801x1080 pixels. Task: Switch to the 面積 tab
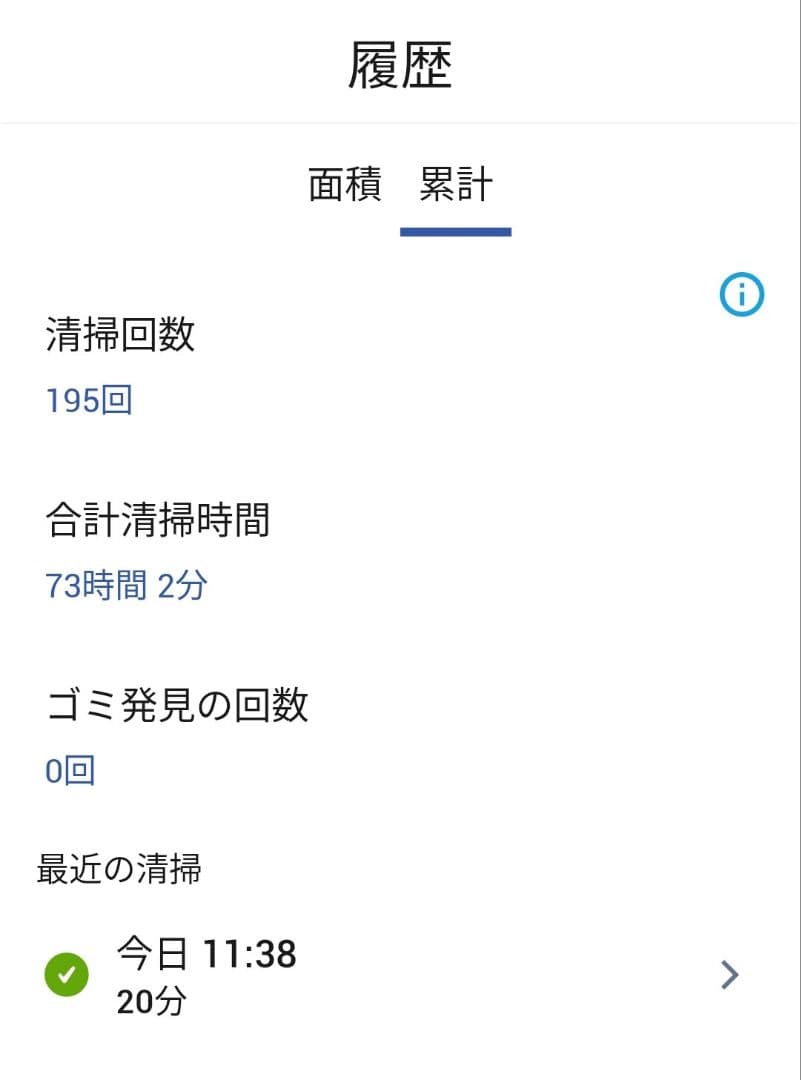[343, 185]
